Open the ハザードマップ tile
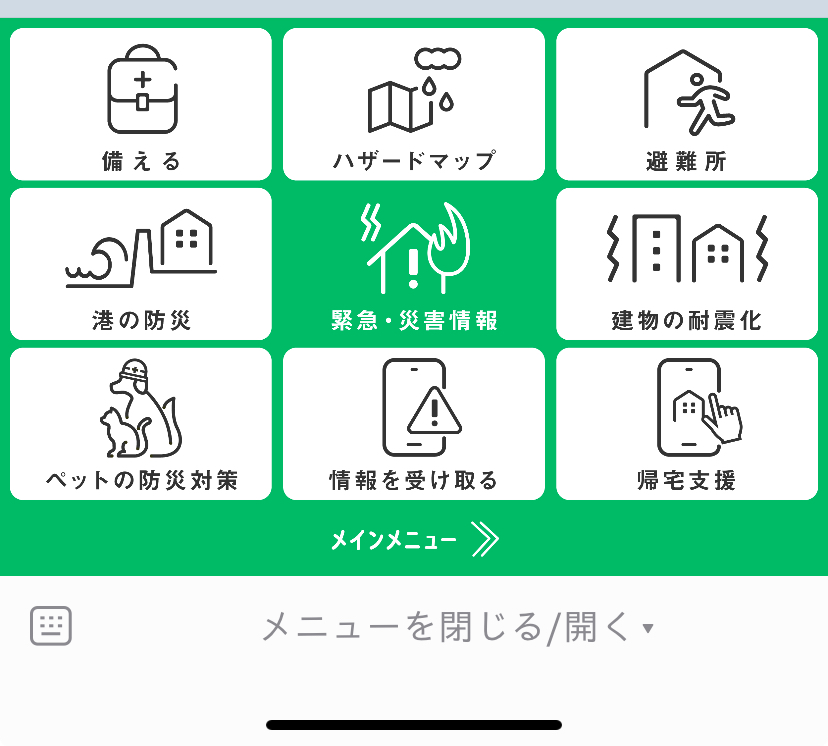The image size is (828, 746). 414,104
